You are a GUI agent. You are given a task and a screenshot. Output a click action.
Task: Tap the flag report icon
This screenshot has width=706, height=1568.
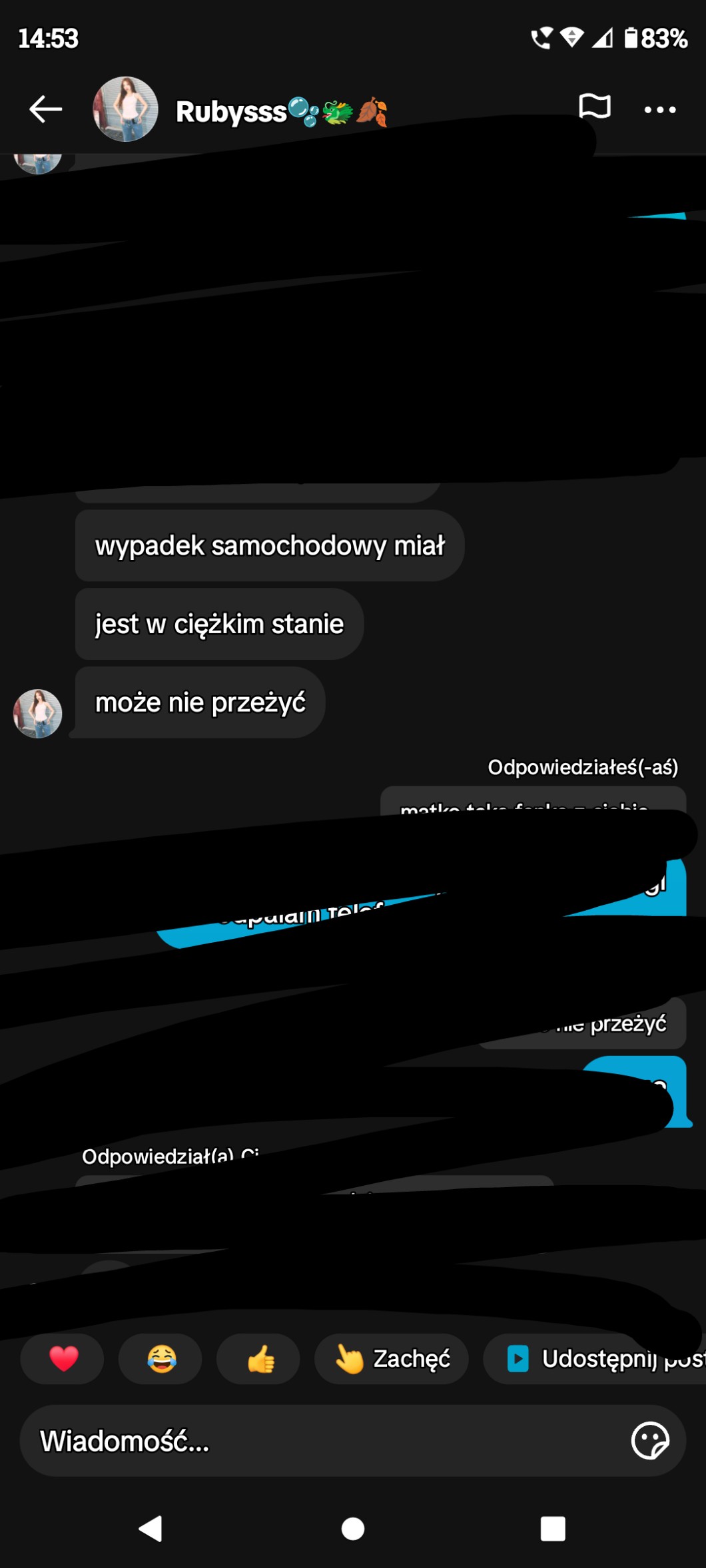[x=594, y=107]
